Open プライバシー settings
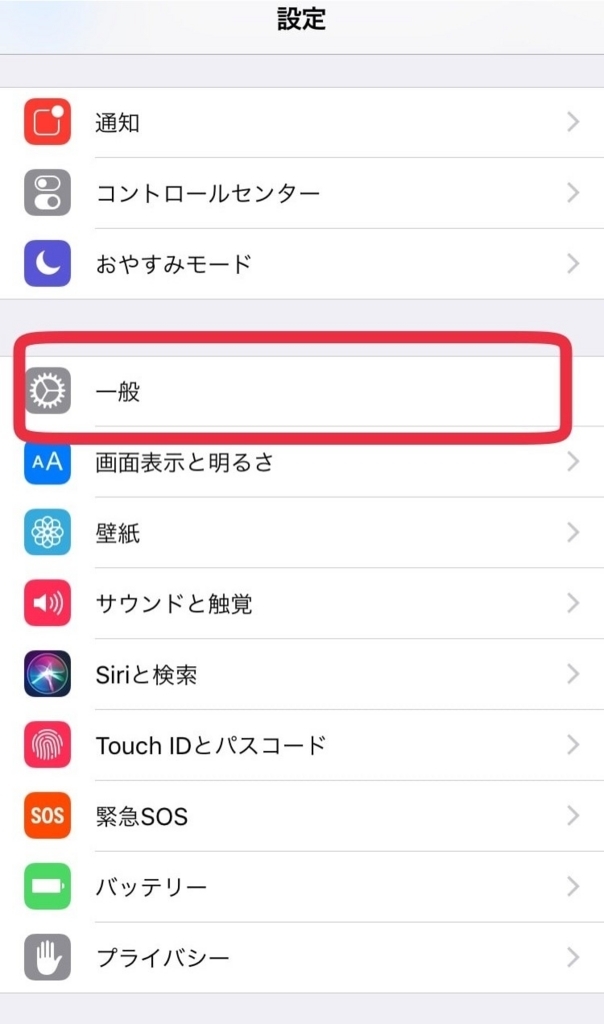The width and height of the screenshot is (604, 1024). click(x=300, y=958)
